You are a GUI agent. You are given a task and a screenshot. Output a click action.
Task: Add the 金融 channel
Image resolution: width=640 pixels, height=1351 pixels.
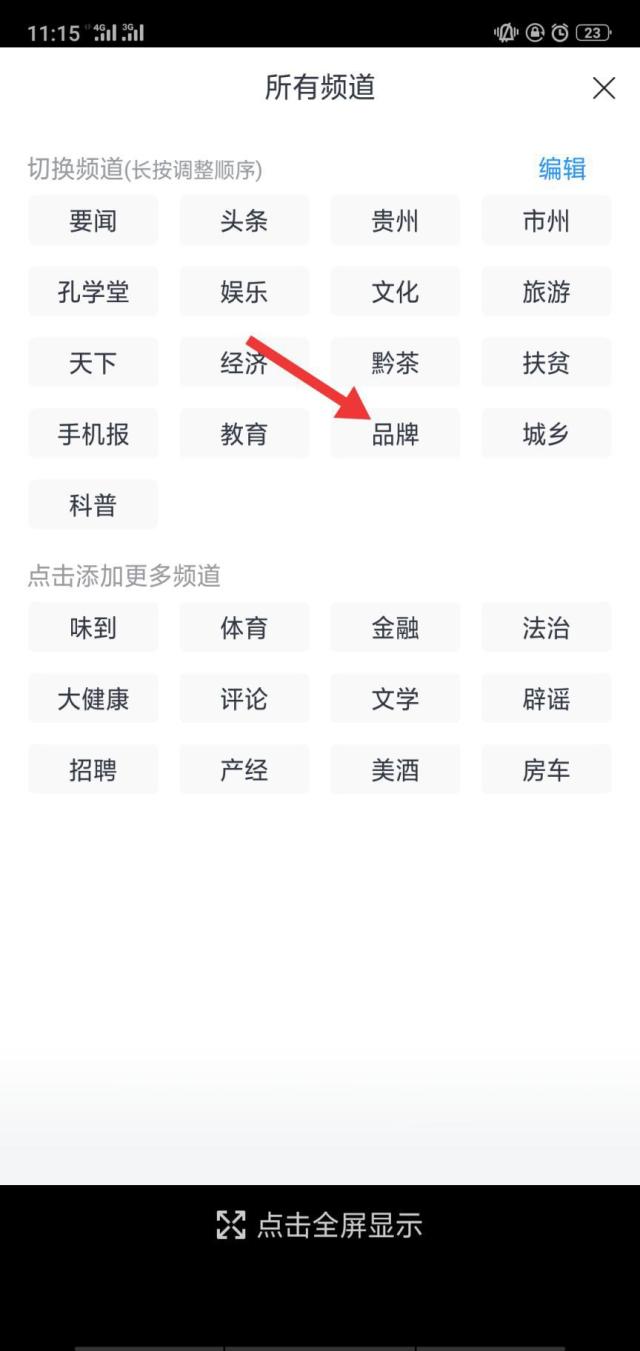coord(395,628)
